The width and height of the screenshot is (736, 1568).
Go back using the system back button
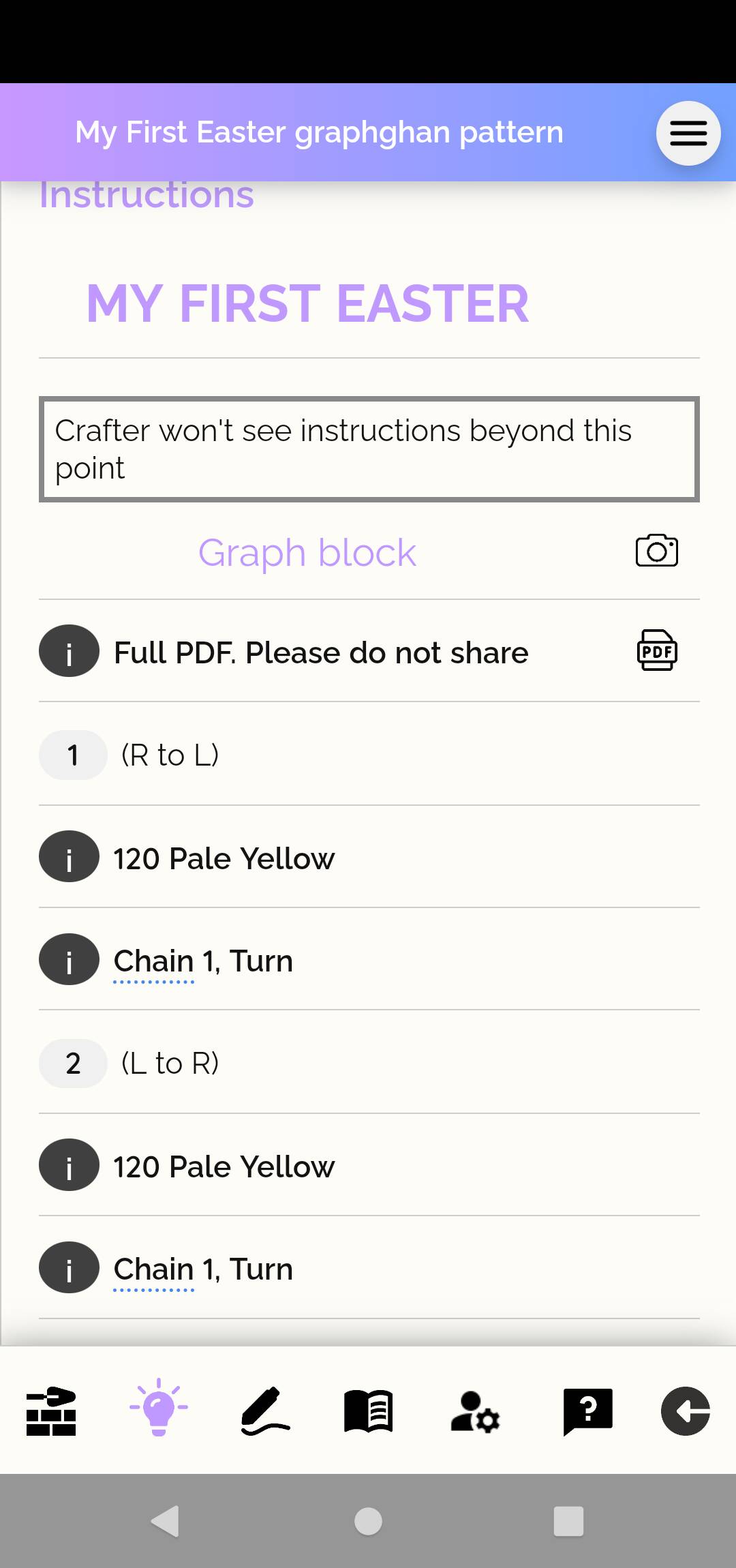(166, 1522)
